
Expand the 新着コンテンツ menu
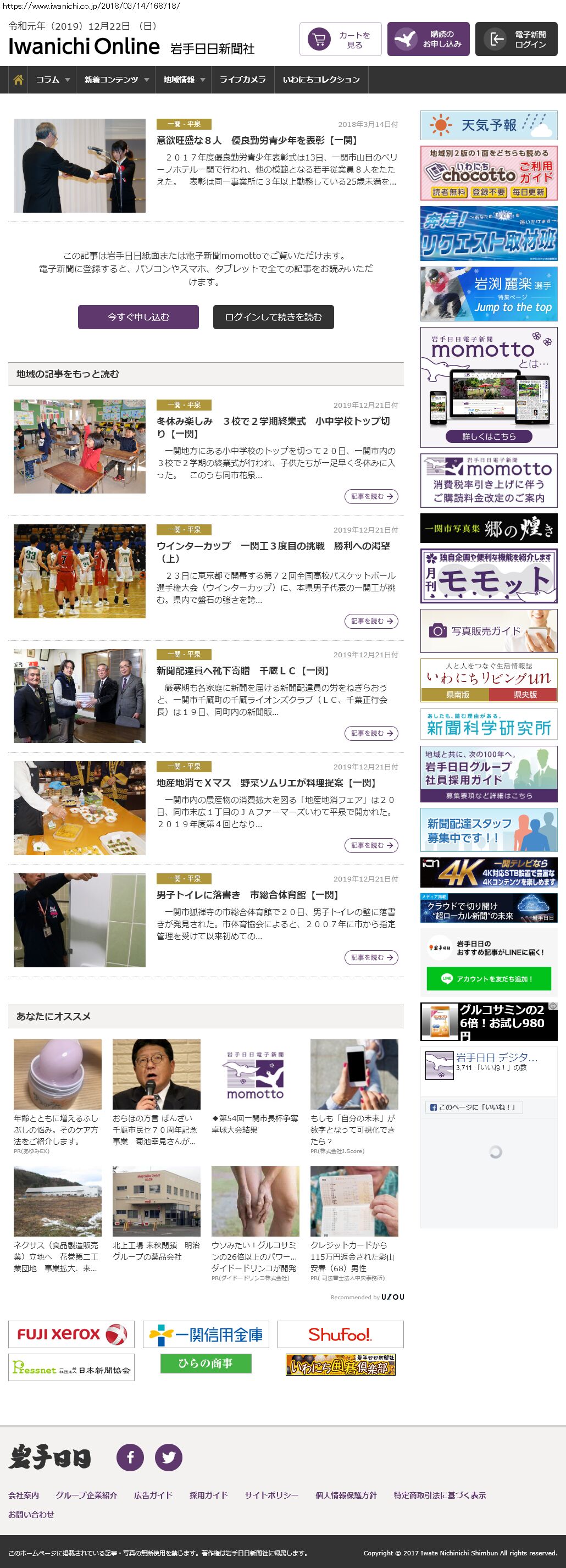(x=115, y=80)
